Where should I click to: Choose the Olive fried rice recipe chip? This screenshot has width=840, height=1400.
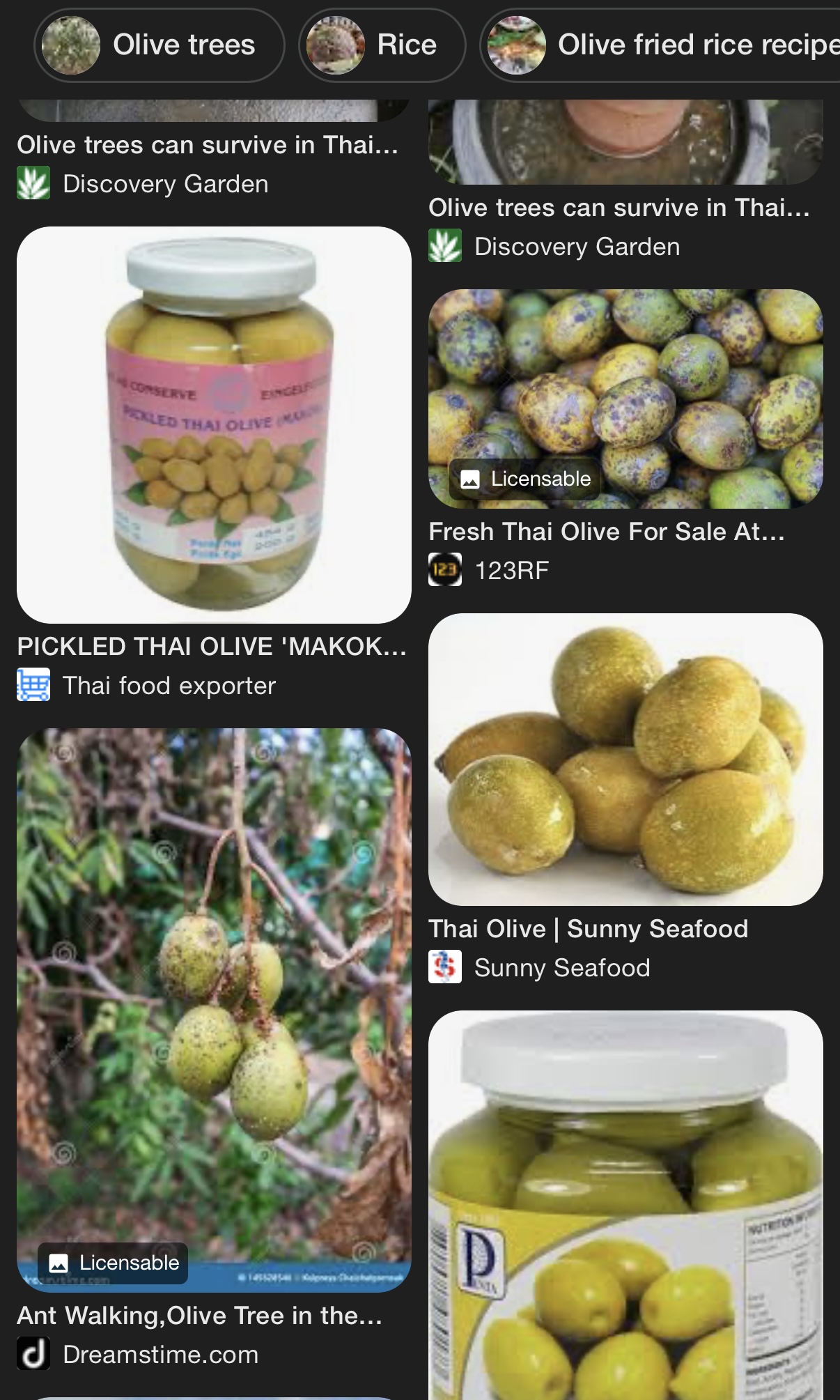660,45
